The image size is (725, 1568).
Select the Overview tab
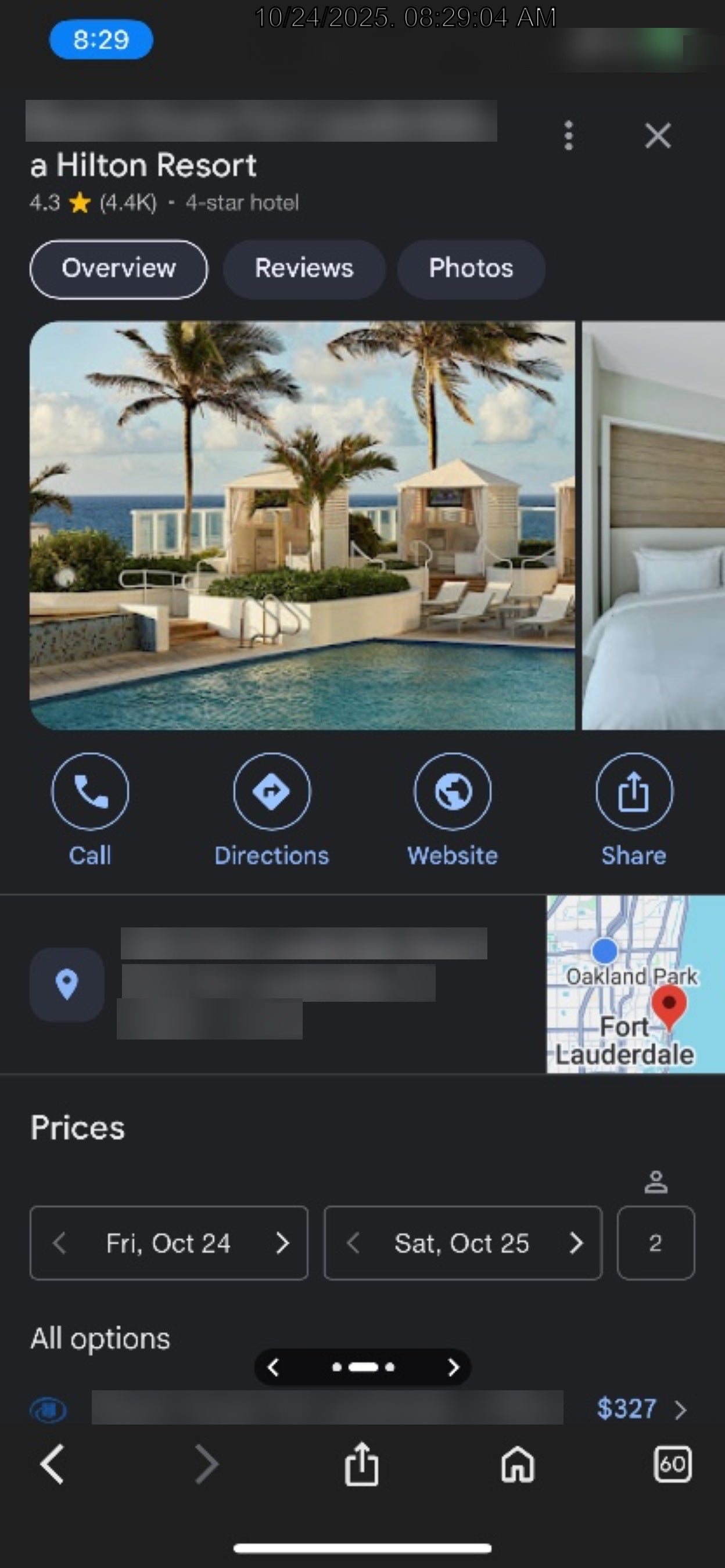[119, 268]
